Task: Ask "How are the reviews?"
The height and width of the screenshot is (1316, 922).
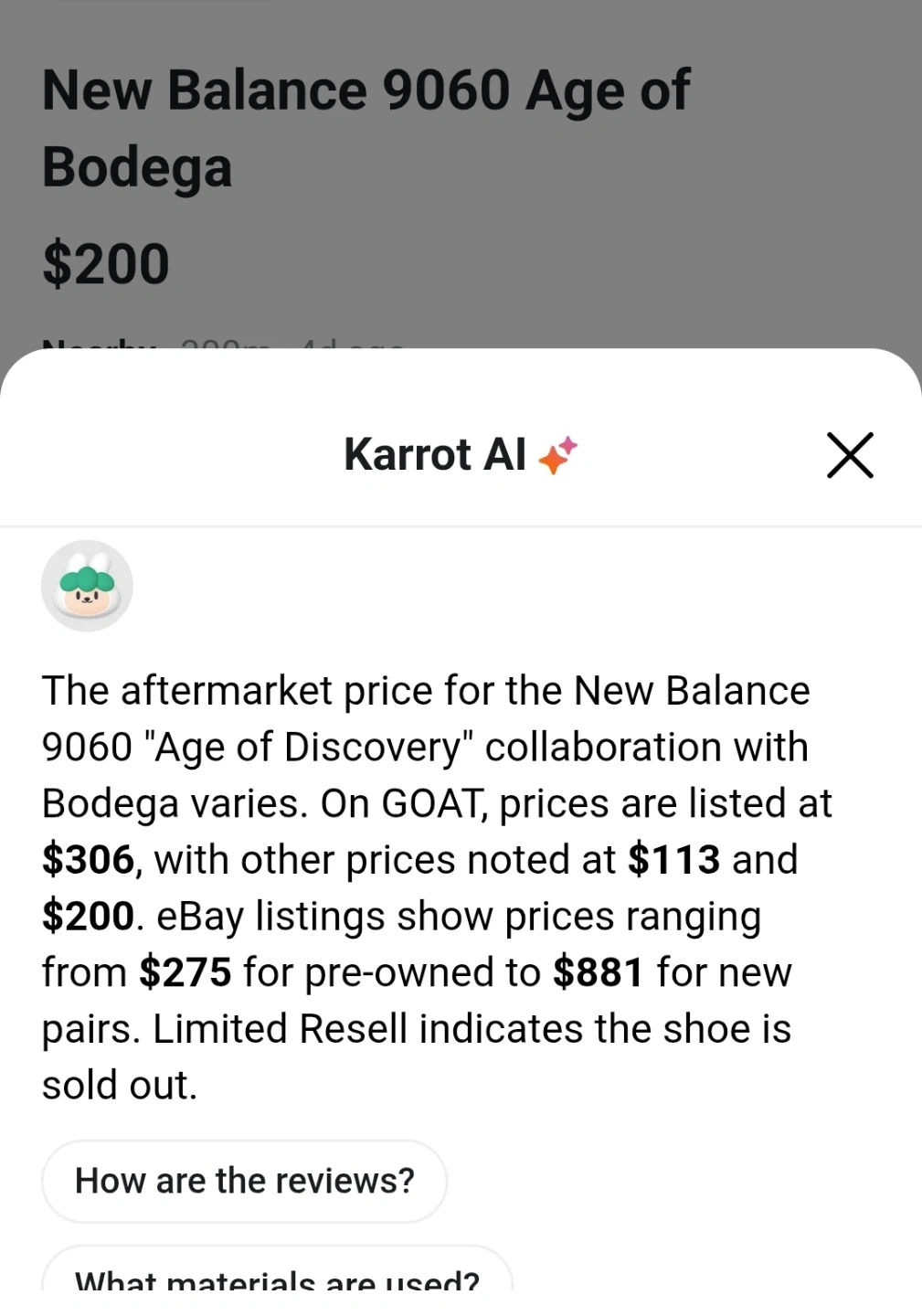Action: click(244, 1181)
